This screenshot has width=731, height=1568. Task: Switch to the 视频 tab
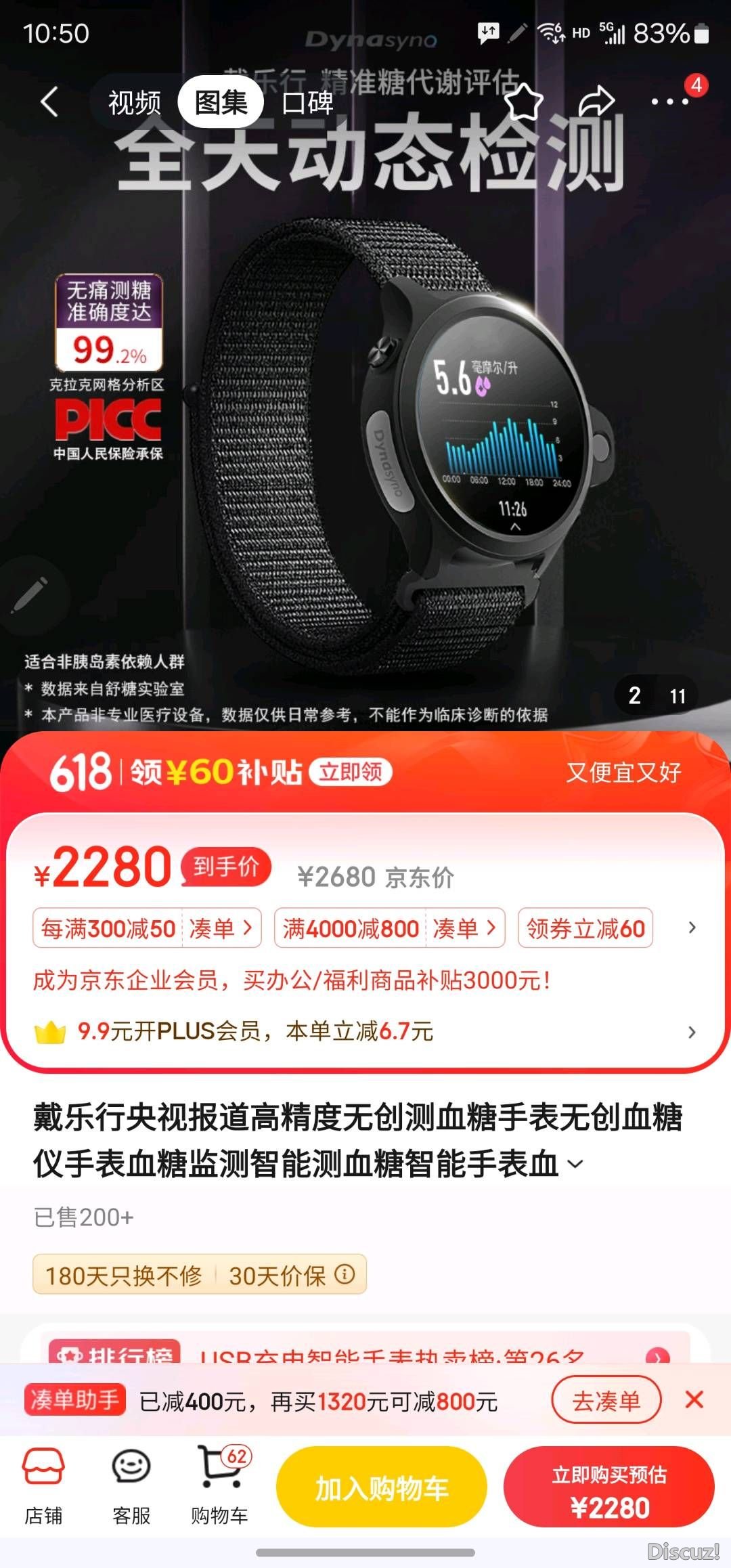pyautogui.click(x=135, y=103)
